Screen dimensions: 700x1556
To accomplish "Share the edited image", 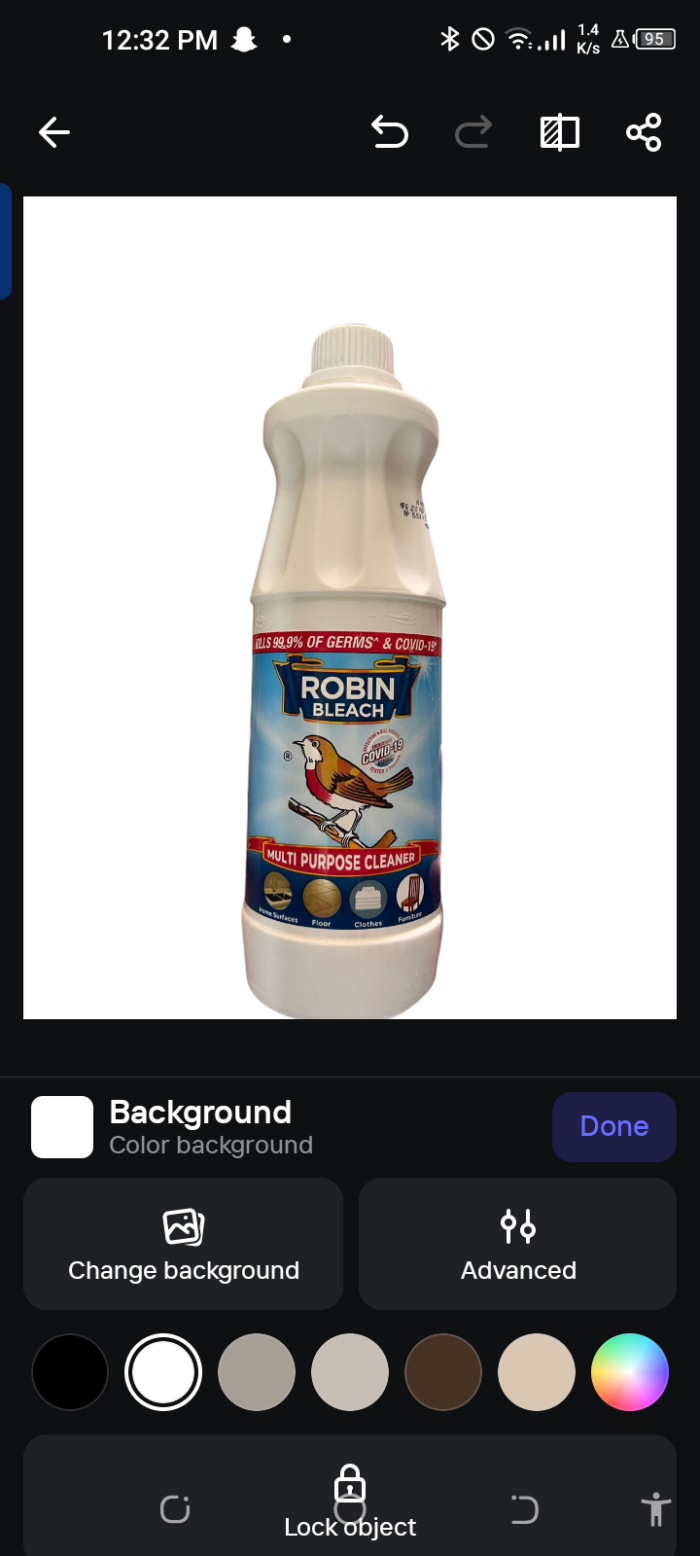I will (x=643, y=132).
